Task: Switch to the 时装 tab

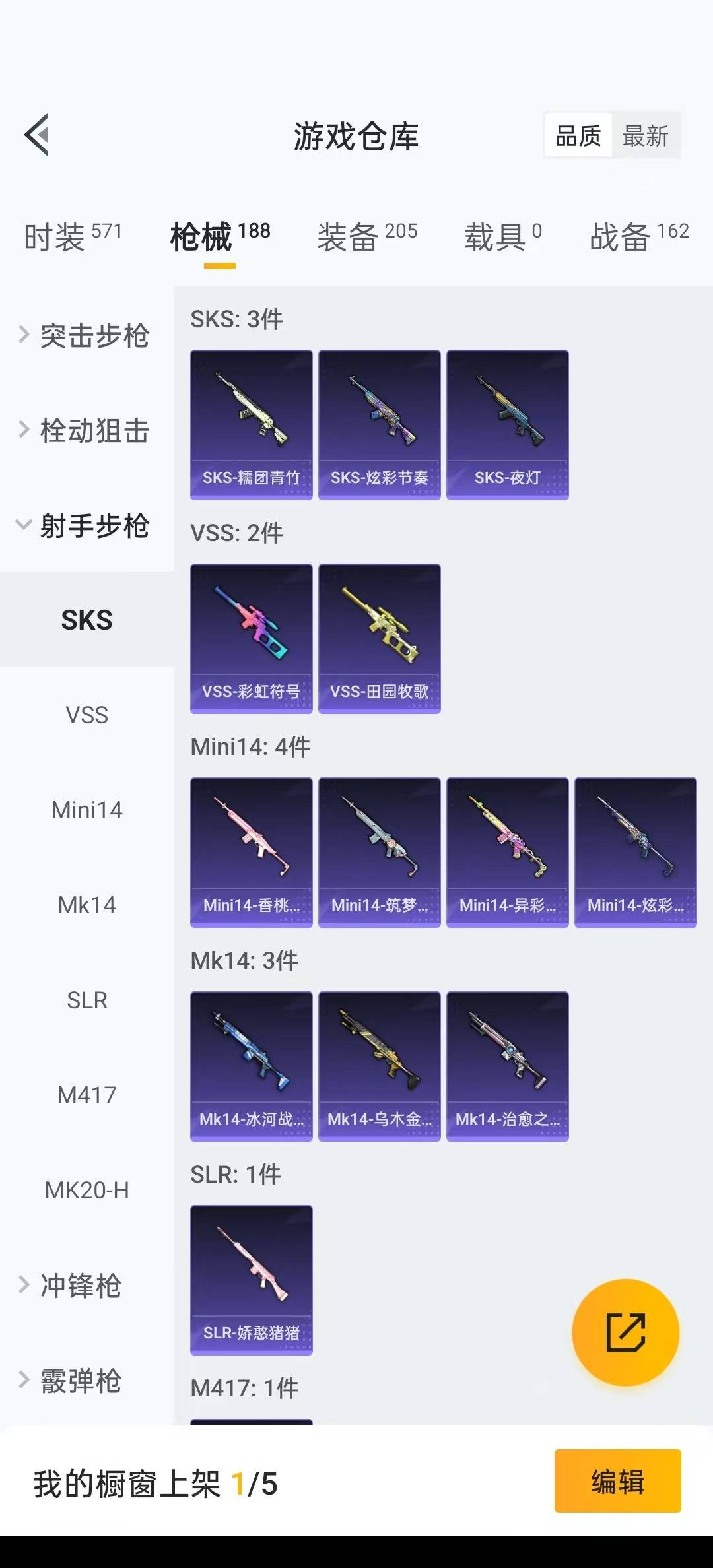Action: tap(73, 236)
